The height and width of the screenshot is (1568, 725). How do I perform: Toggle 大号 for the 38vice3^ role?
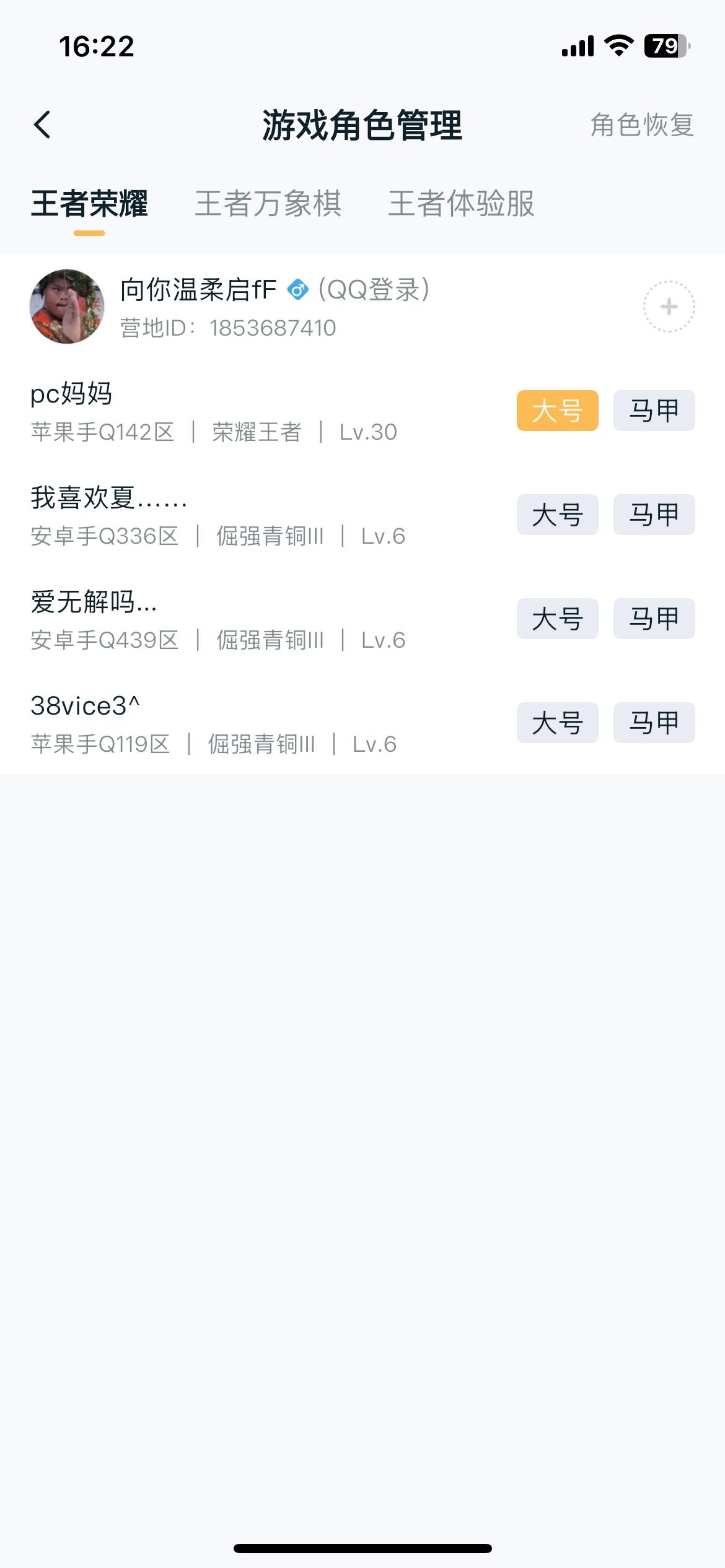(557, 722)
